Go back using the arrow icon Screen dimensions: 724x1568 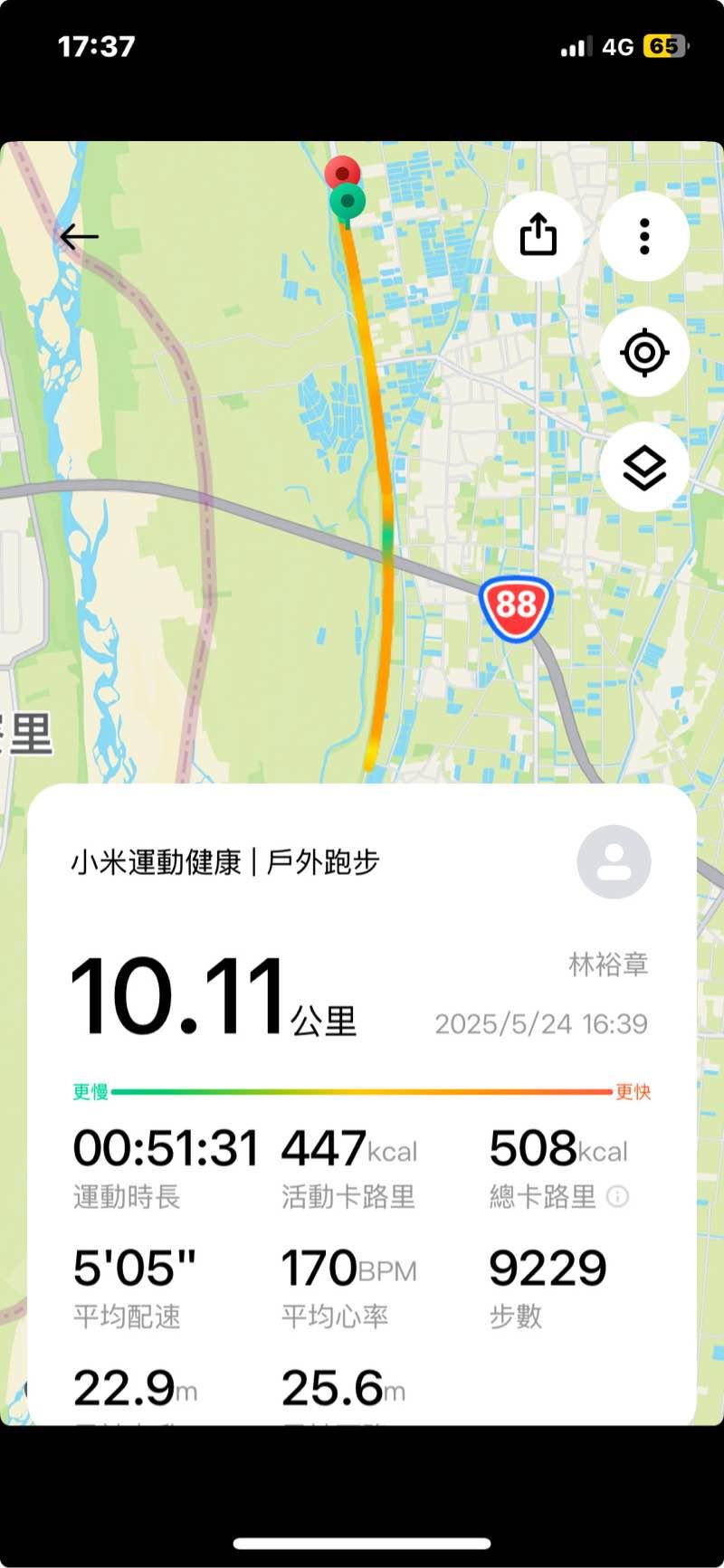click(79, 237)
